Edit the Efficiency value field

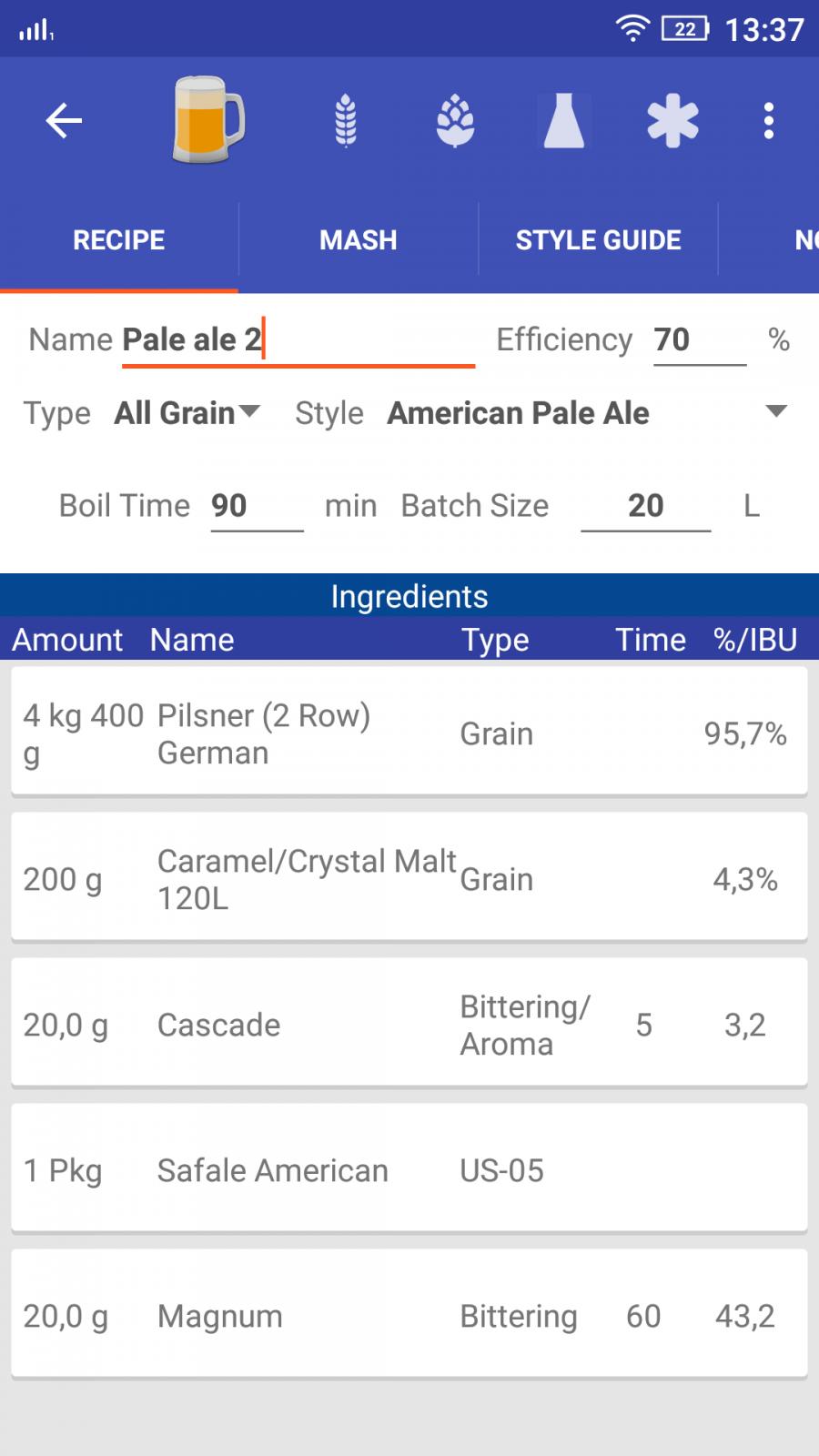point(699,340)
